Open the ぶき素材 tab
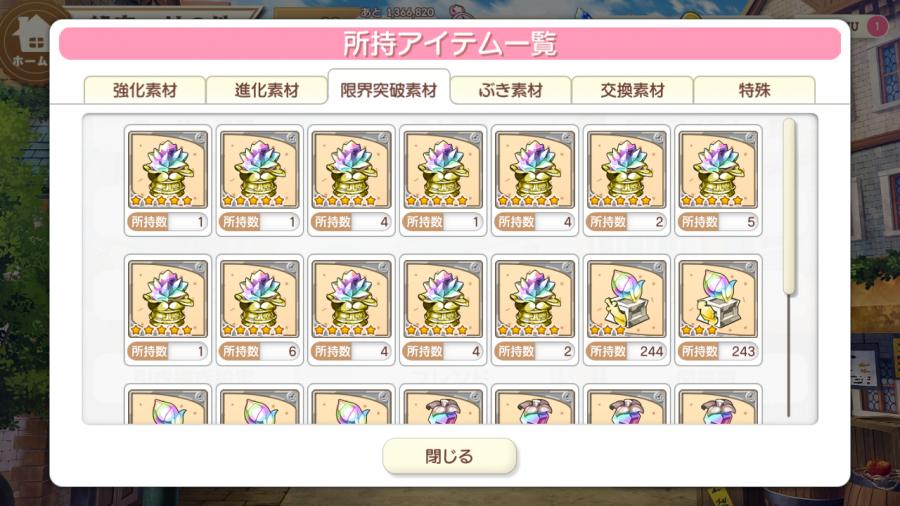The height and width of the screenshot is (506, 900). 511,90
